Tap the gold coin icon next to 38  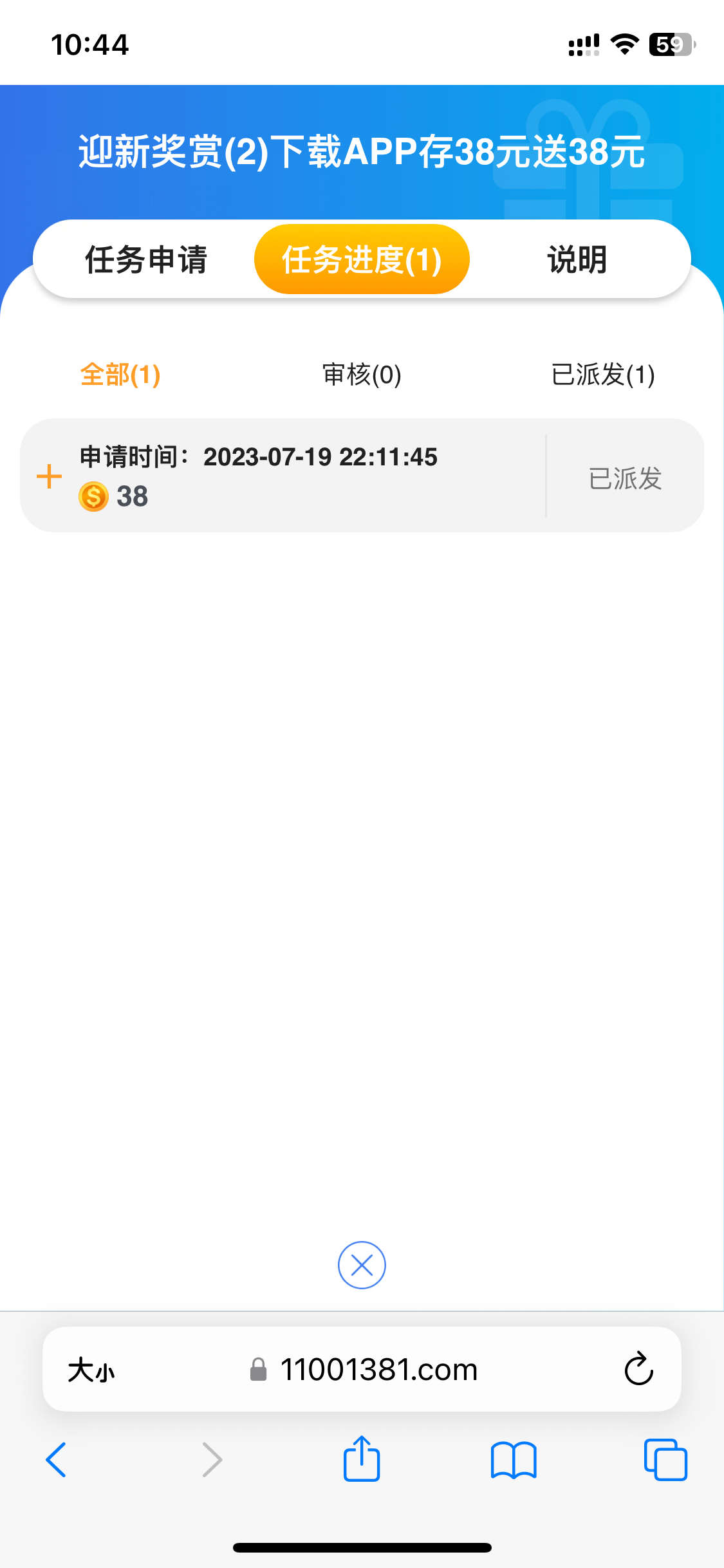93,496
